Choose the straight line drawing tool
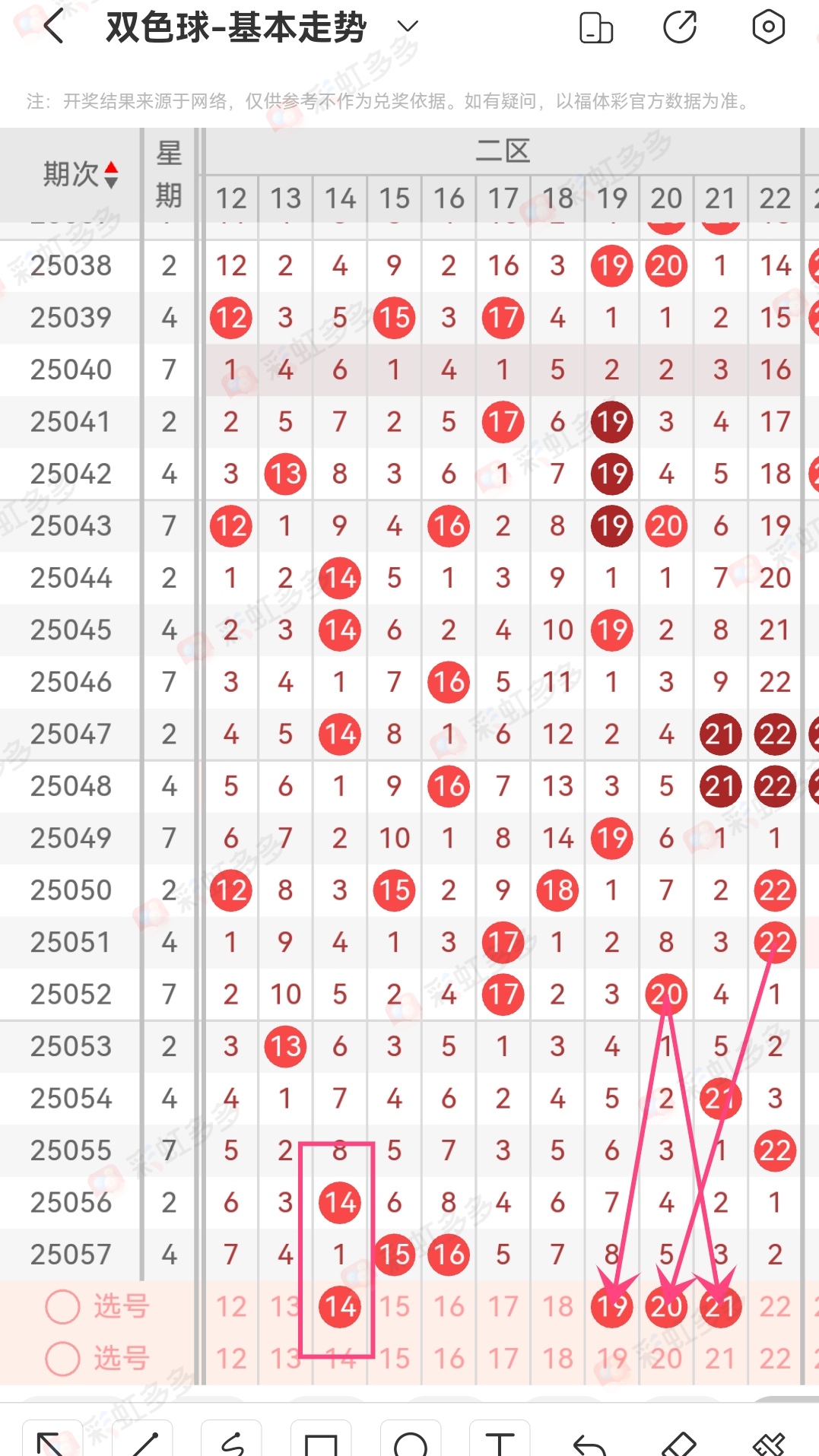Image resolution: width=819 pixels, height=1456 pixels. tap(142, 1441)
